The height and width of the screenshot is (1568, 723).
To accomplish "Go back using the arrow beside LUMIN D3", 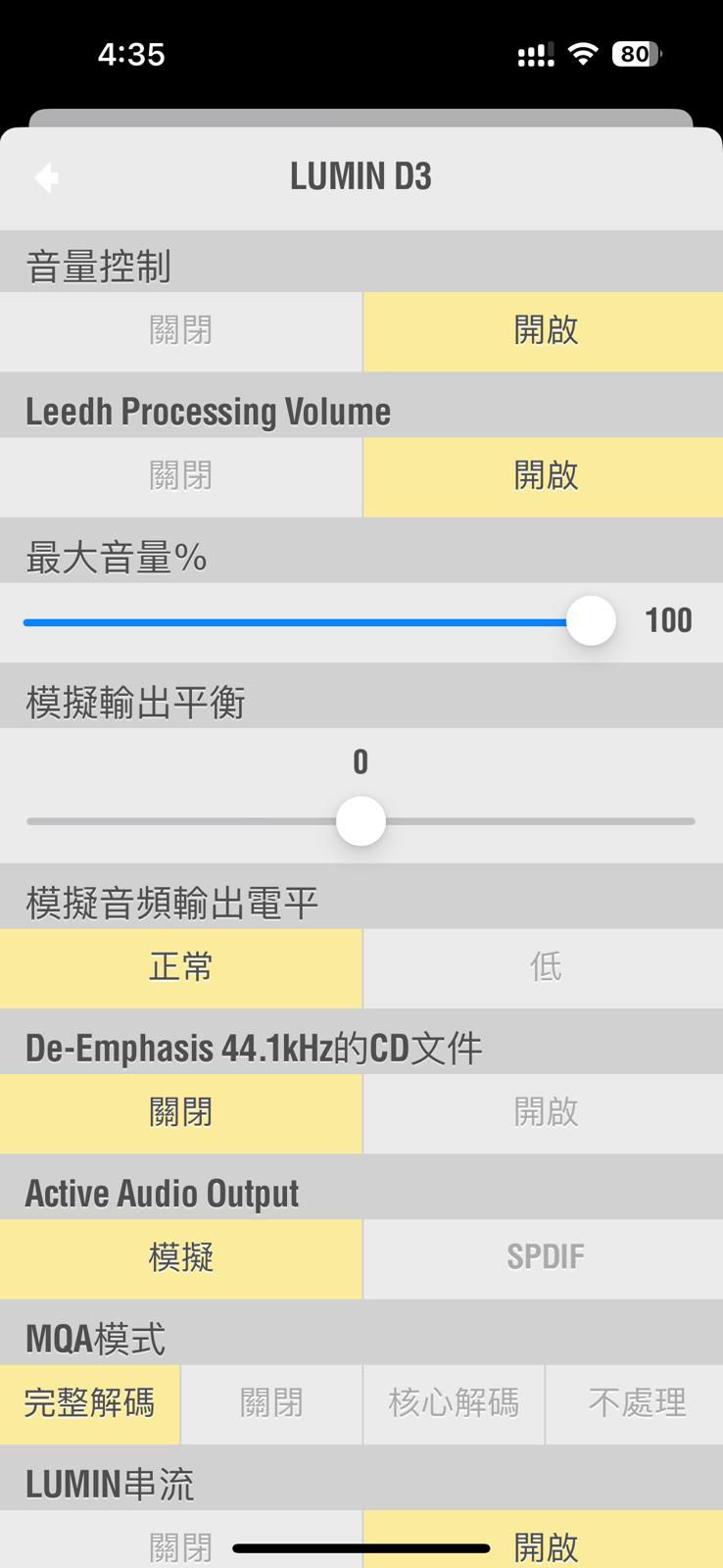I will coord(47,177).
